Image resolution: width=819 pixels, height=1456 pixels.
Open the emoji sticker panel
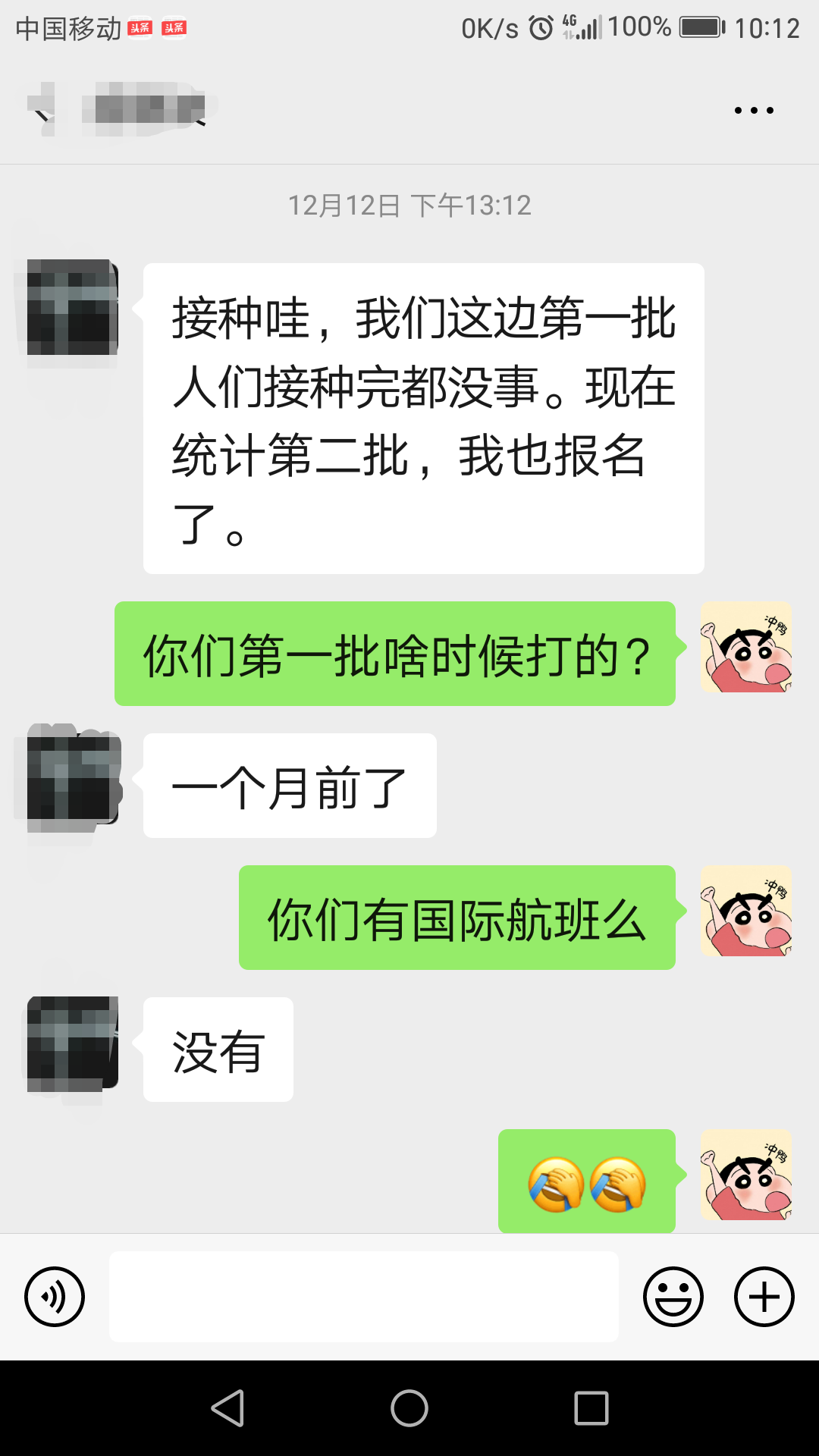673,1297
